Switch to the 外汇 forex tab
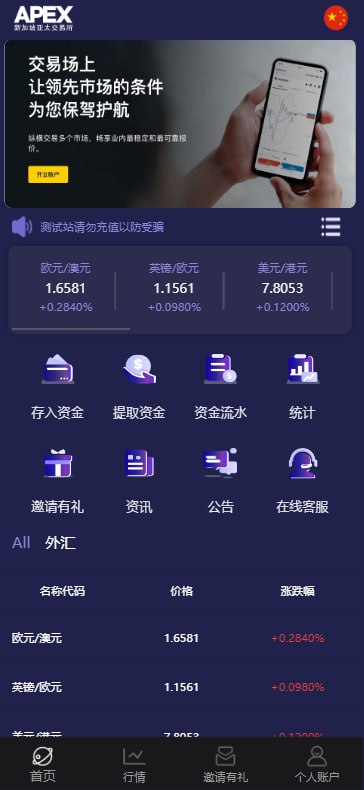The image size is (364, 790). tap(60, 543)
